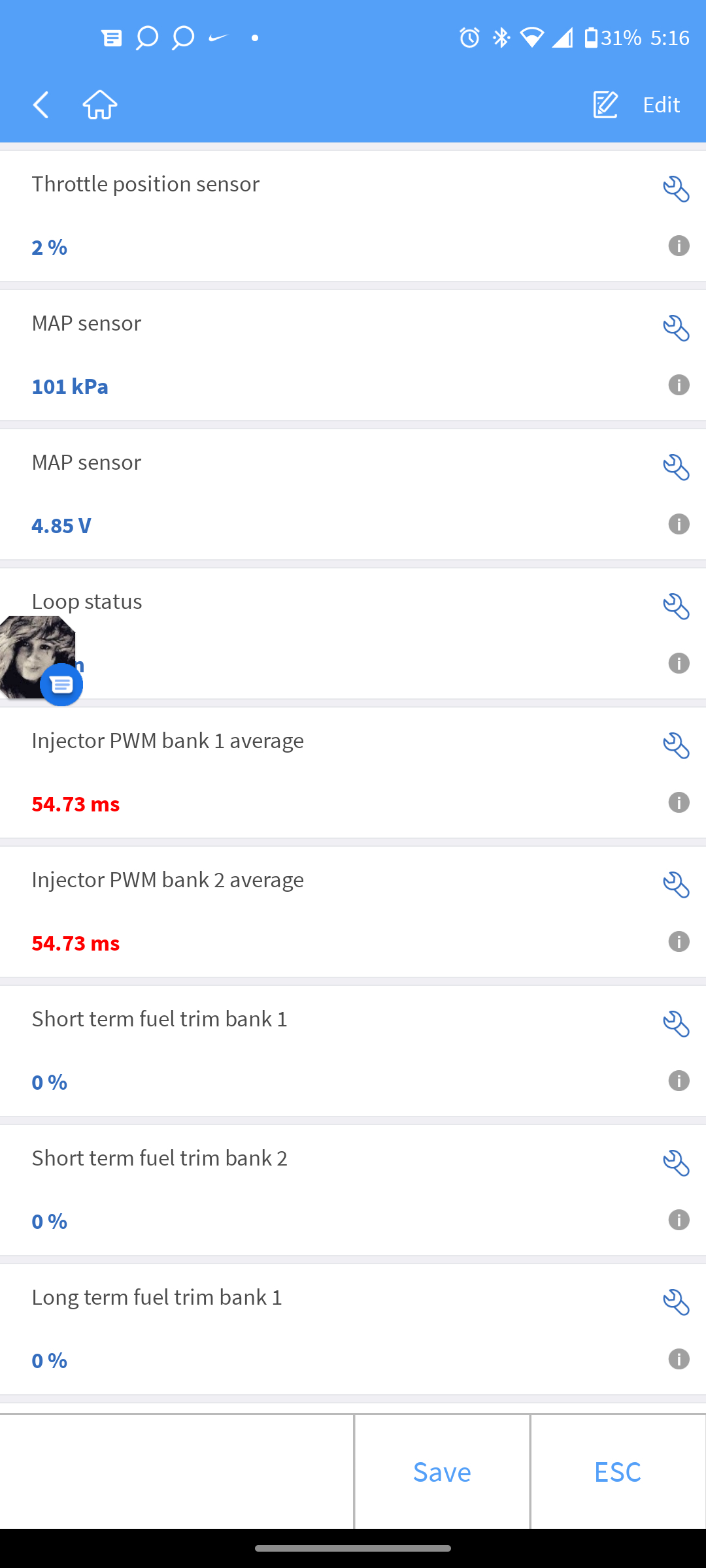The height and width of the screenshot is (1568, 706).
Task: Show info for Loop status
Action: (x=679, y=664)
